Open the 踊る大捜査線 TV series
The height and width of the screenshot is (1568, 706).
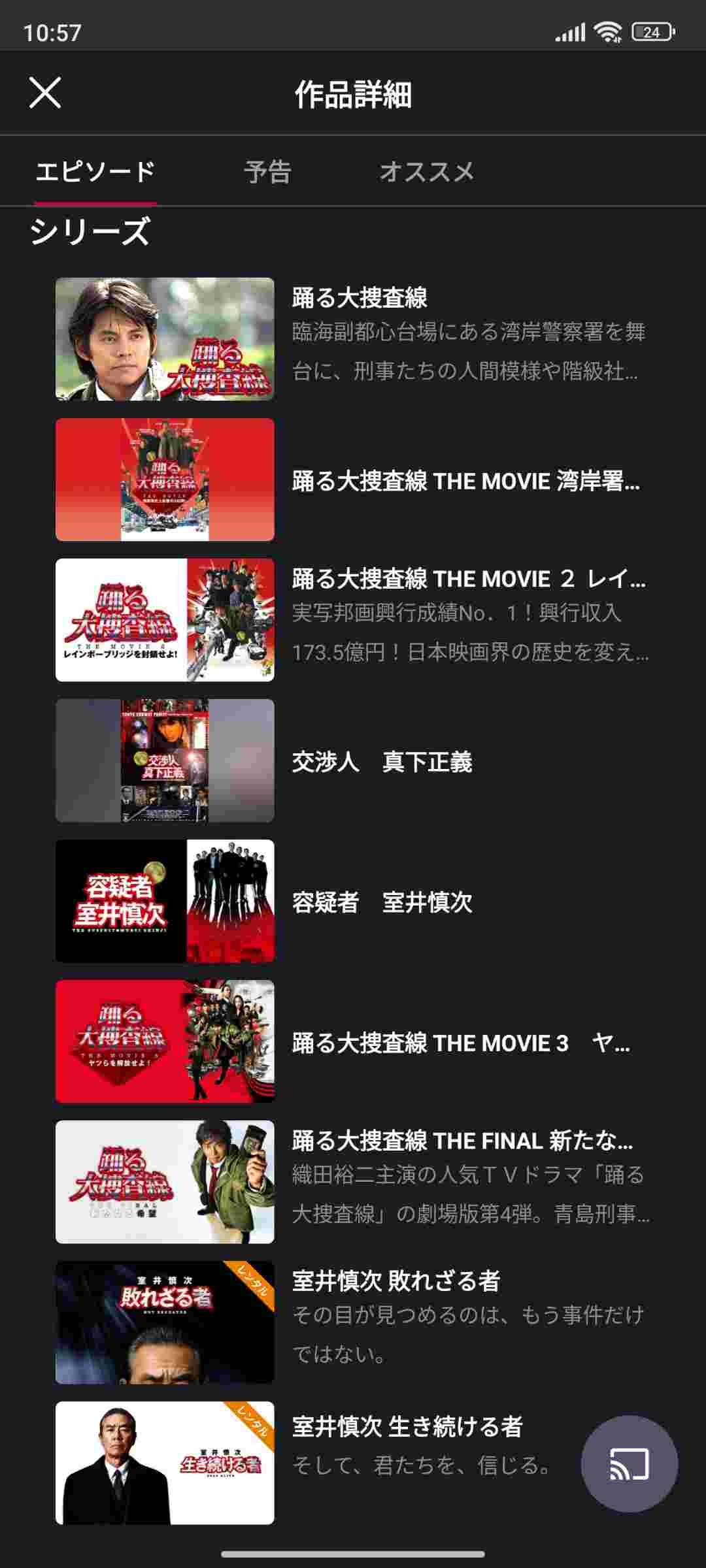coord(353,339)
